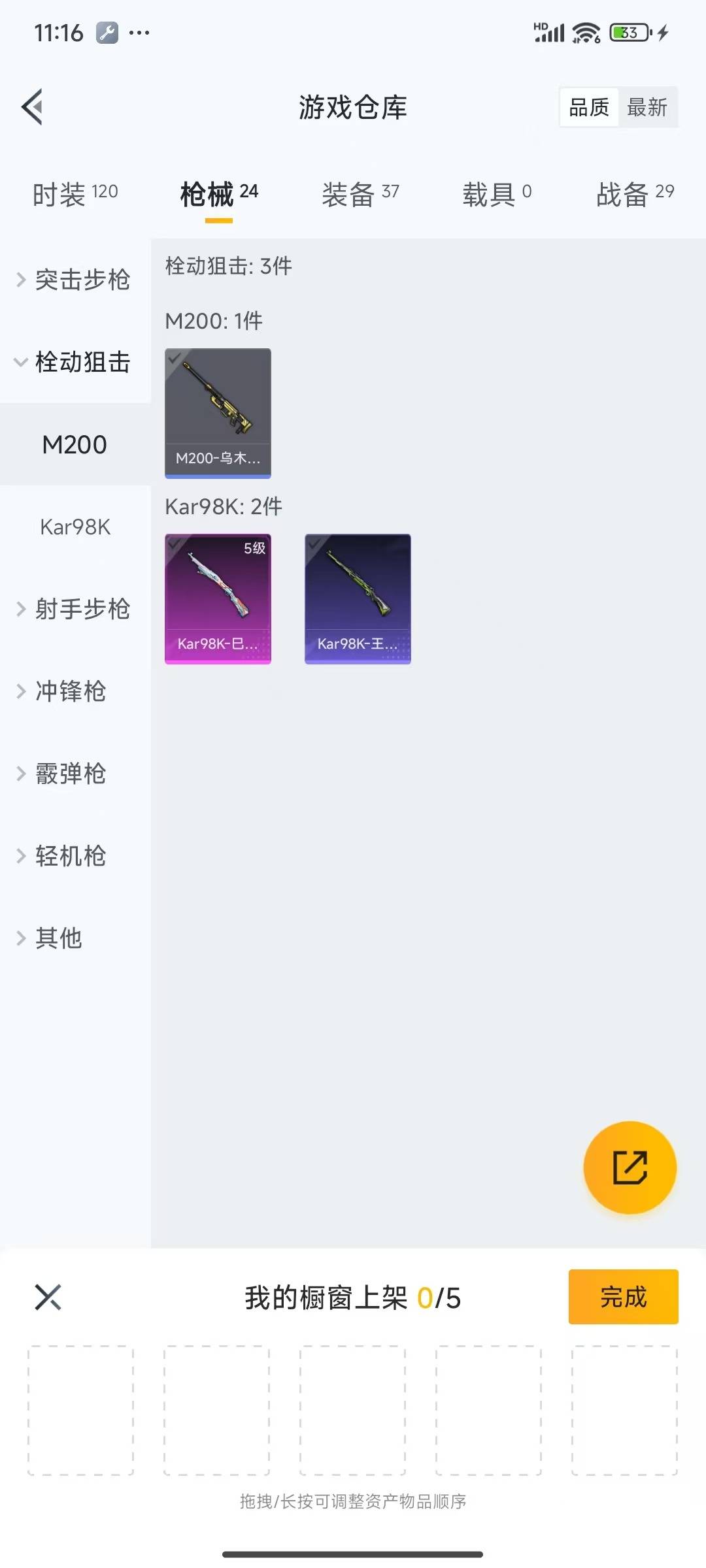Tap the orange share floating button
Viewport: 706px width, 1568px height.
630,1168
